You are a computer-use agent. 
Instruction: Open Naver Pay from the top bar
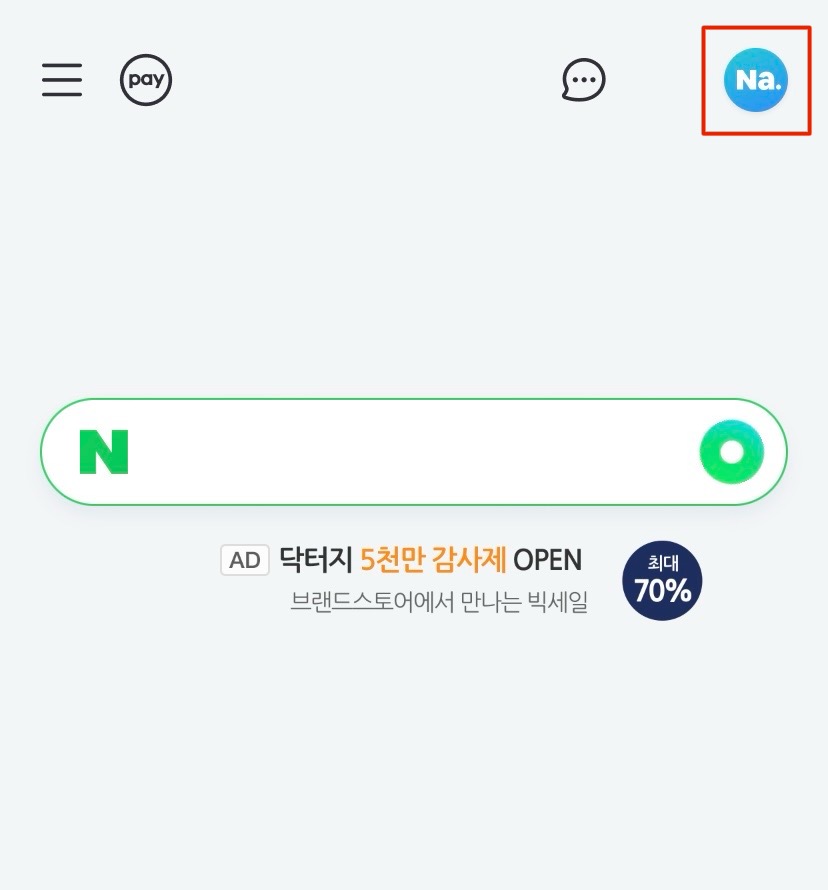pyautogui.click(x=146, y=80)
